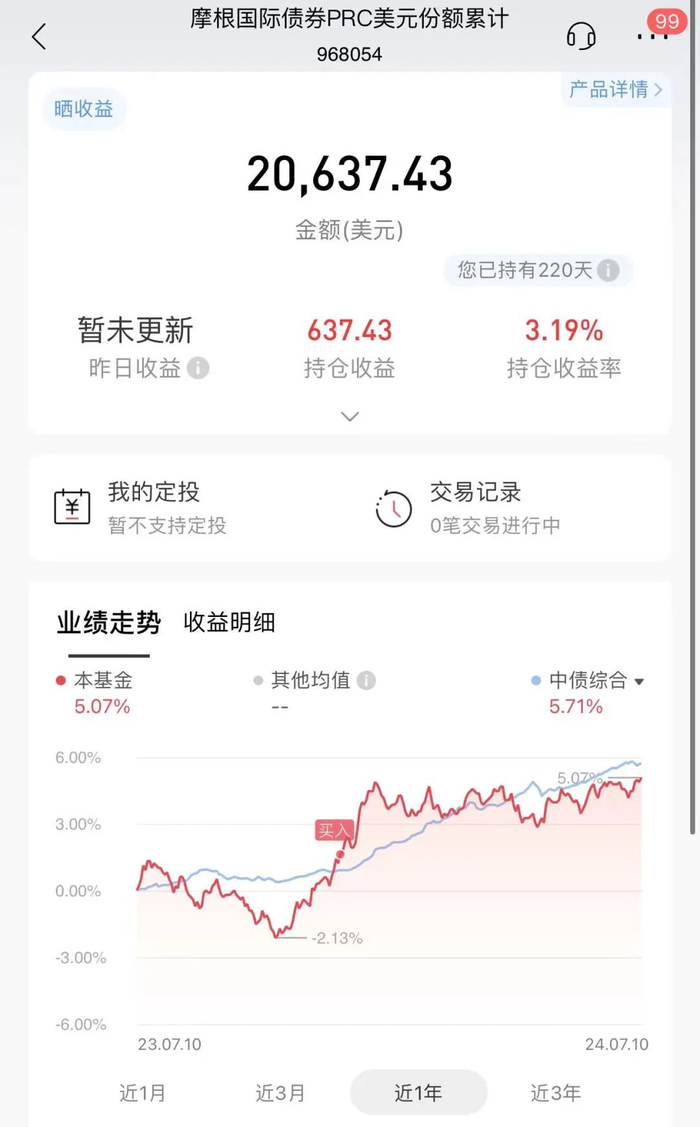Screen dimensions: 700x1127
Task: Tap the 晒收益 share earnings chip
Action: (84, 109)
